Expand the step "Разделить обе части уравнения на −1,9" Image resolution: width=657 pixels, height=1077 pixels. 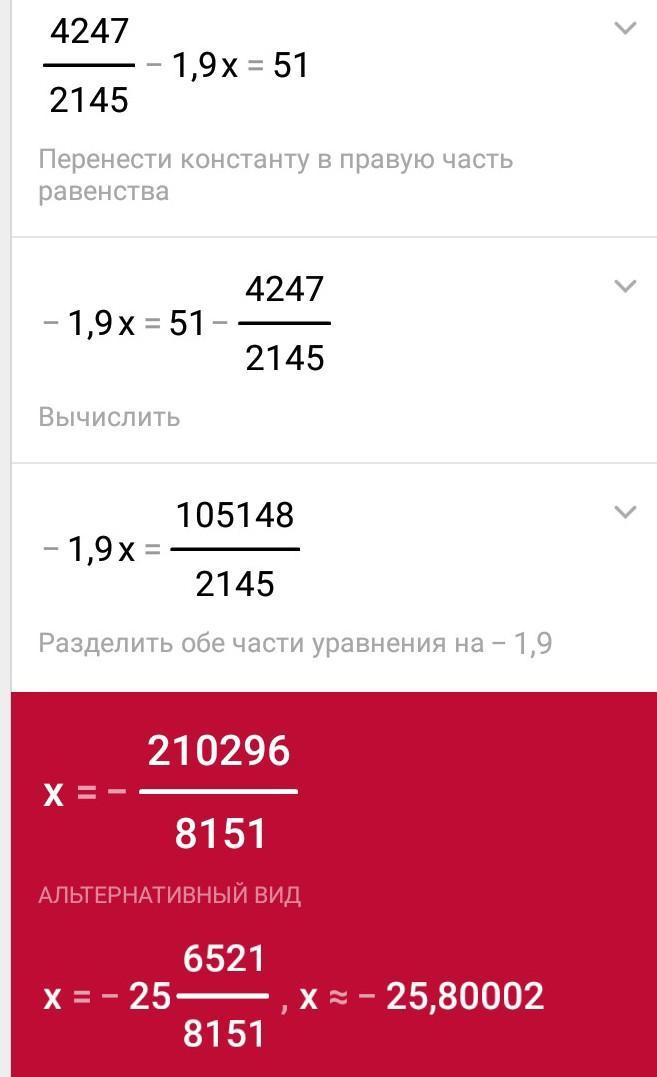625,513
